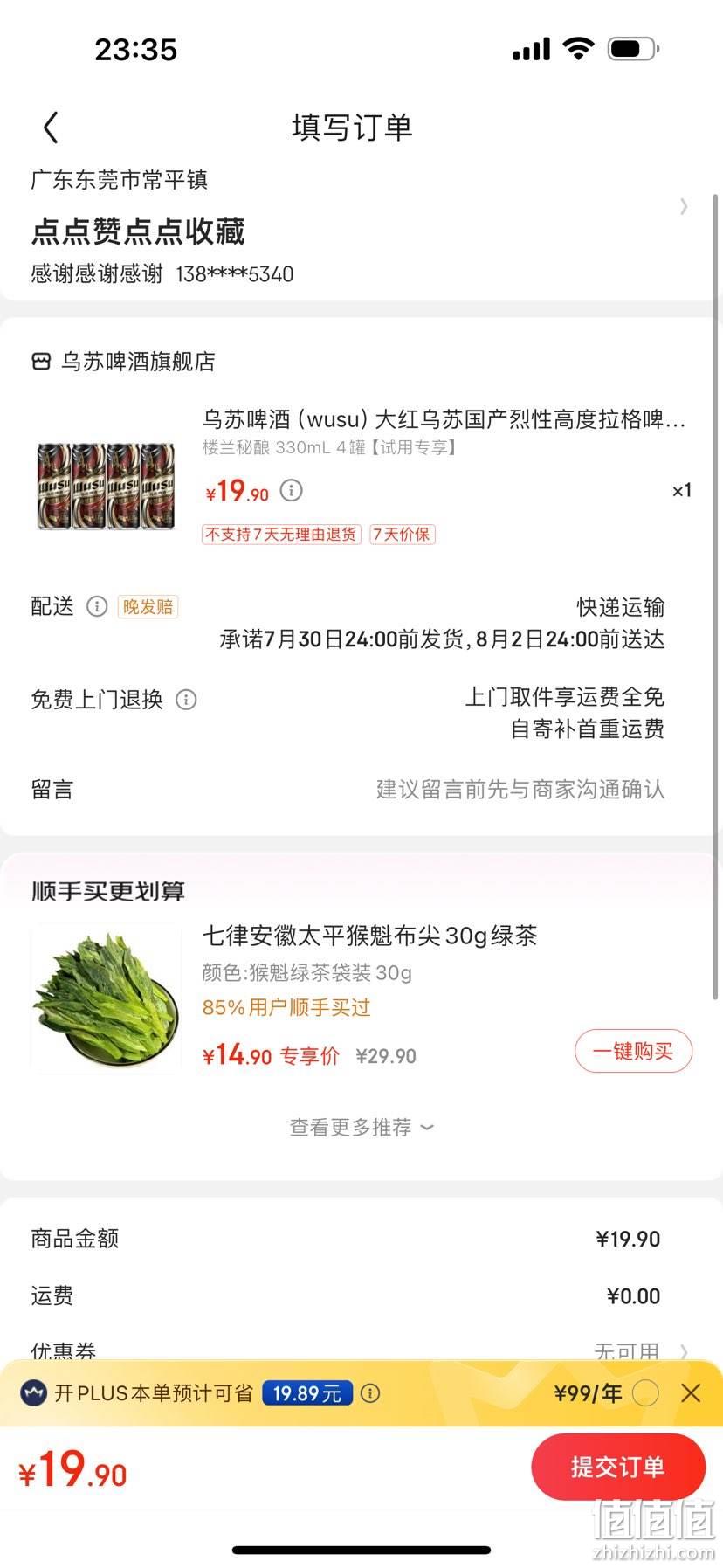Show the info icon beside 免费上门退换
Viewport: 723px width, 1568px height.
[186, 700]
